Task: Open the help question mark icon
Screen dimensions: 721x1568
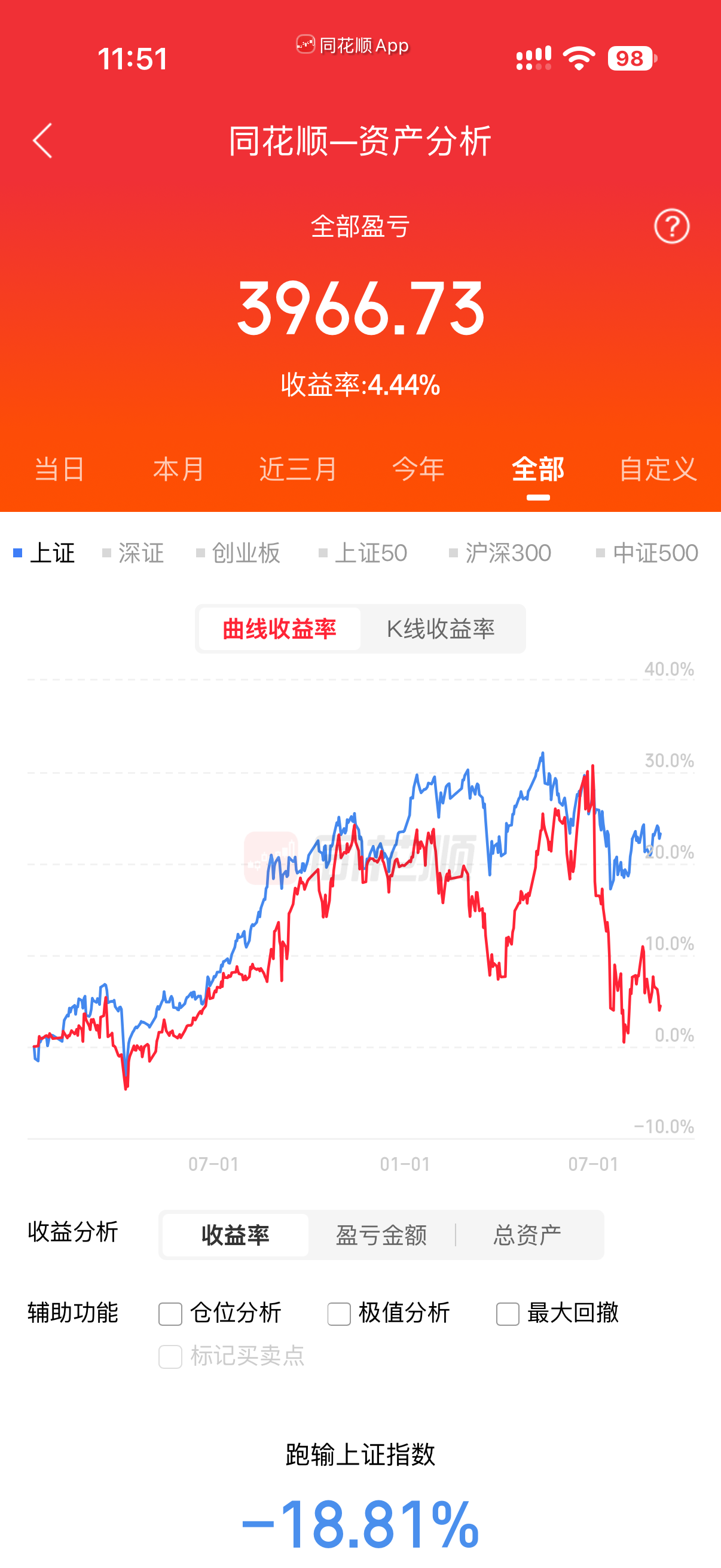Action: (x=671, y=227)
